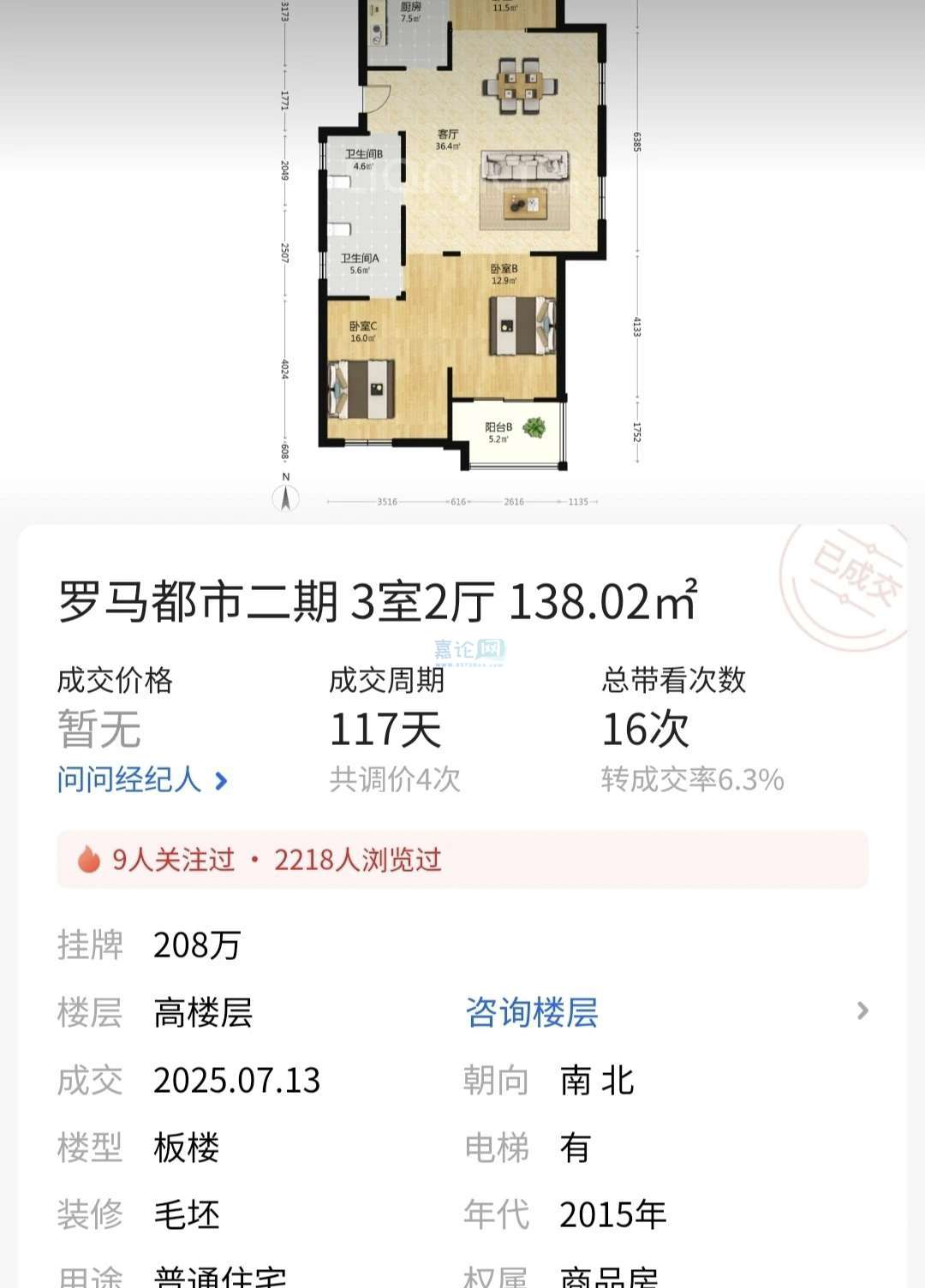The width and height of the screenshot is (925, 1288).
Task: Tap 问问经纪人 to ask about price
Action: (x=142, y=780)
